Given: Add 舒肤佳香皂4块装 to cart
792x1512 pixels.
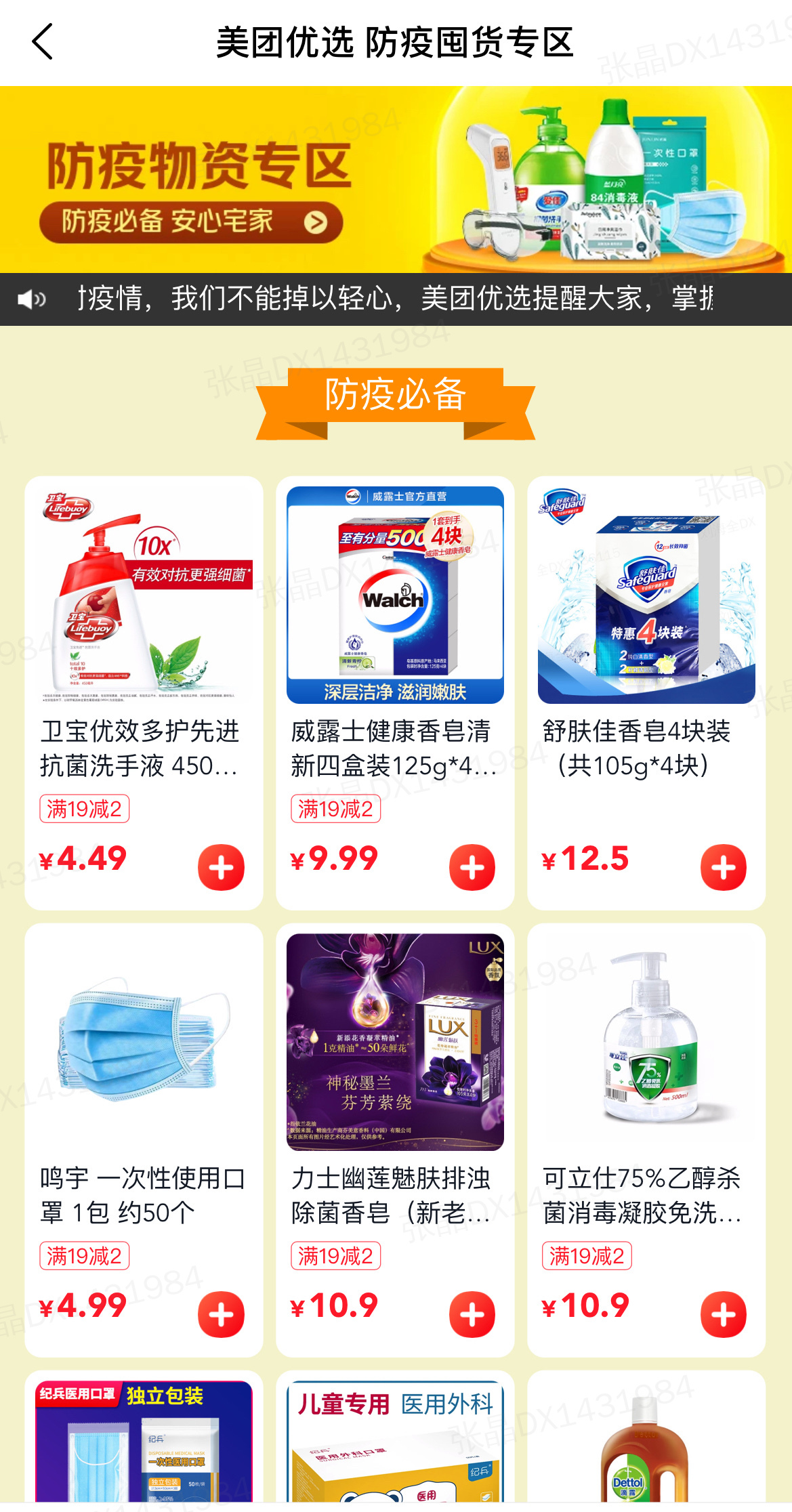Looking at the screenshot, I should (724, 867).
